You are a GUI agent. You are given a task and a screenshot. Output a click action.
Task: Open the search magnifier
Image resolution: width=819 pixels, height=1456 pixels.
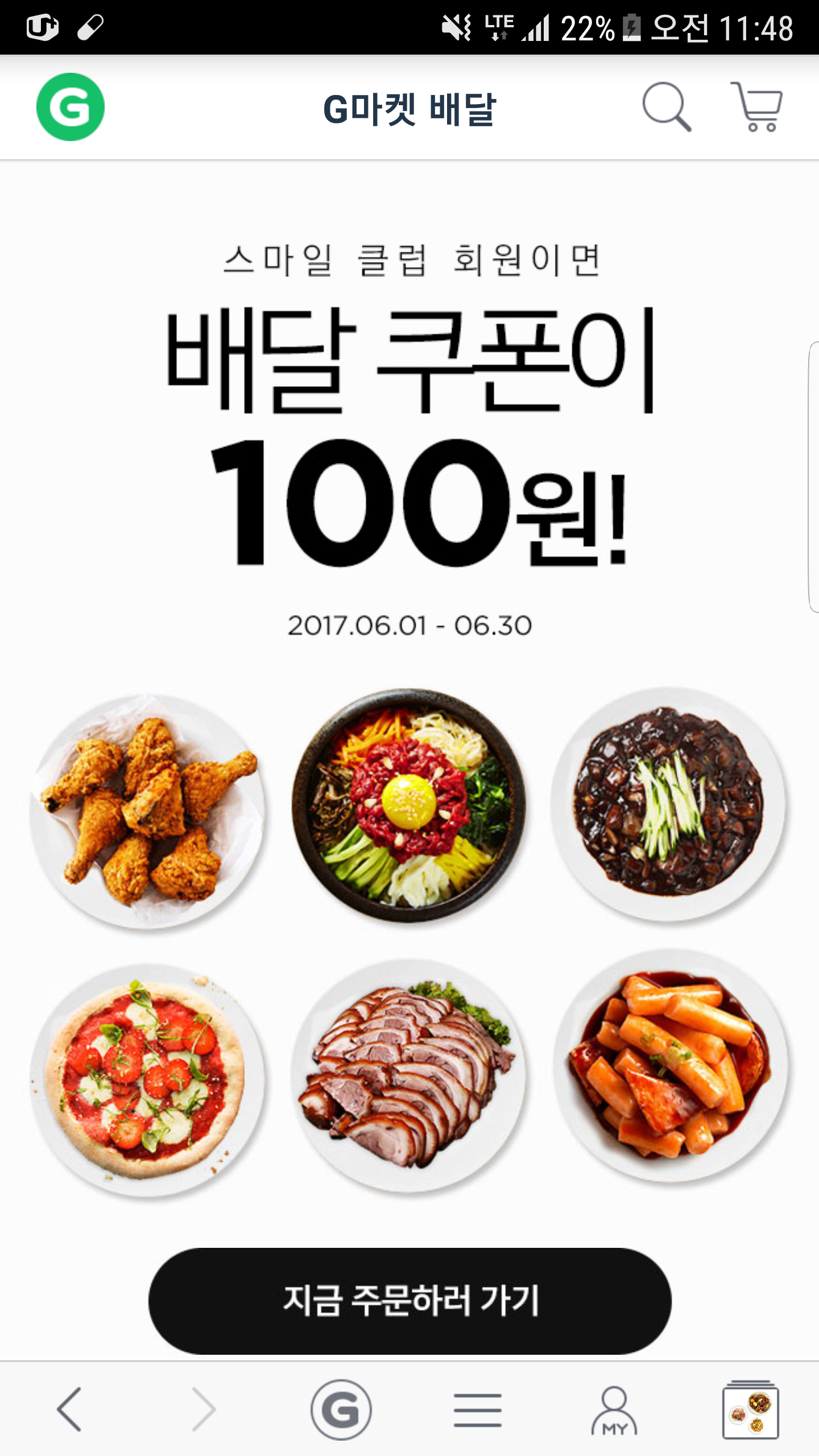[666, 107]
